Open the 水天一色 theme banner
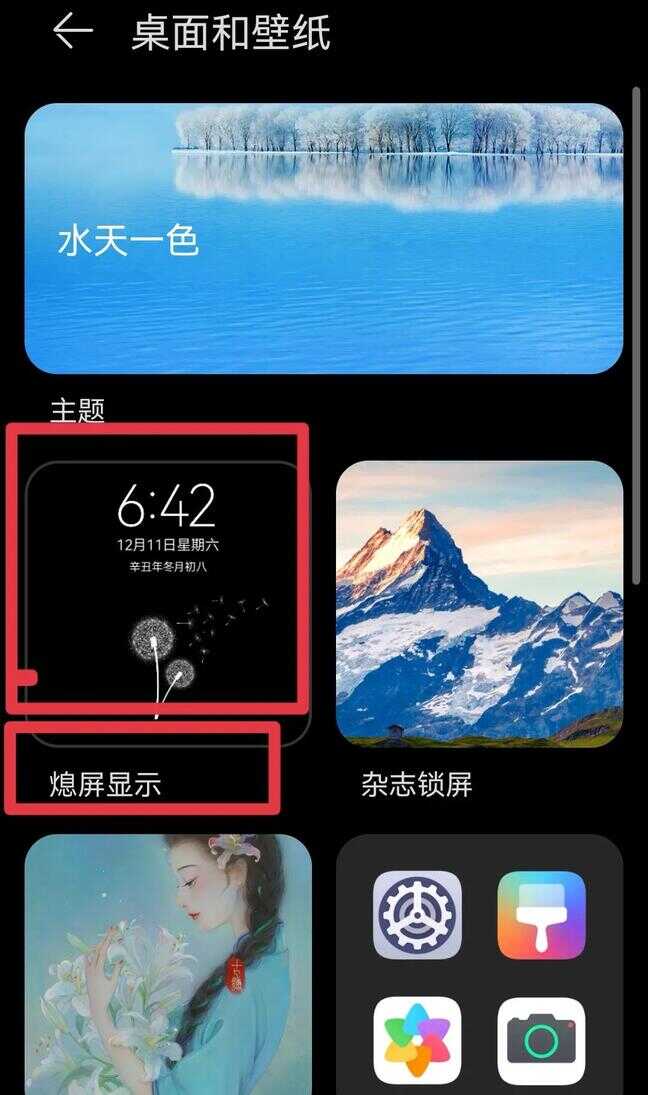Viewport: 648px width, 1095px height. pos(323,238)
